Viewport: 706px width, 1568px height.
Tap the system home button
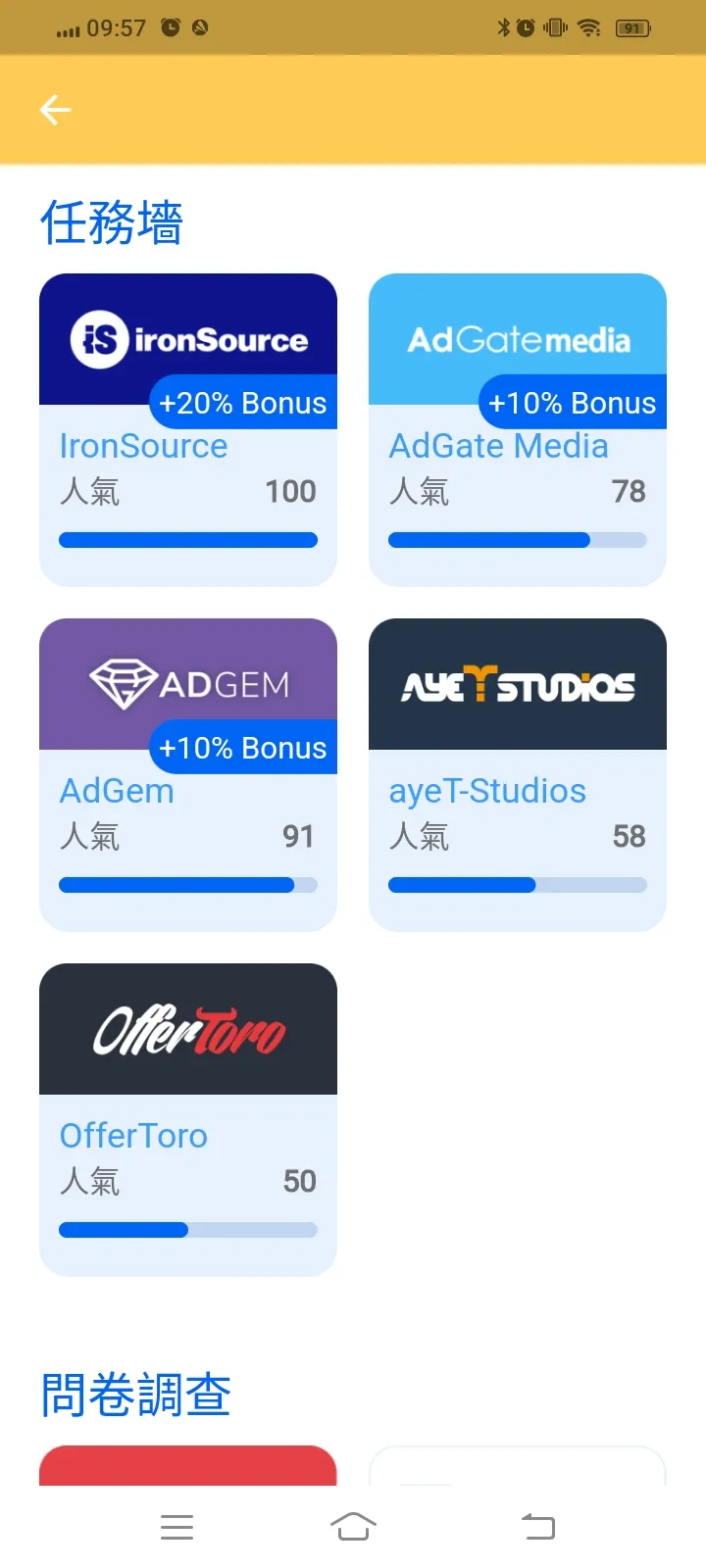pyautogui.click(x=353, y=1527)
